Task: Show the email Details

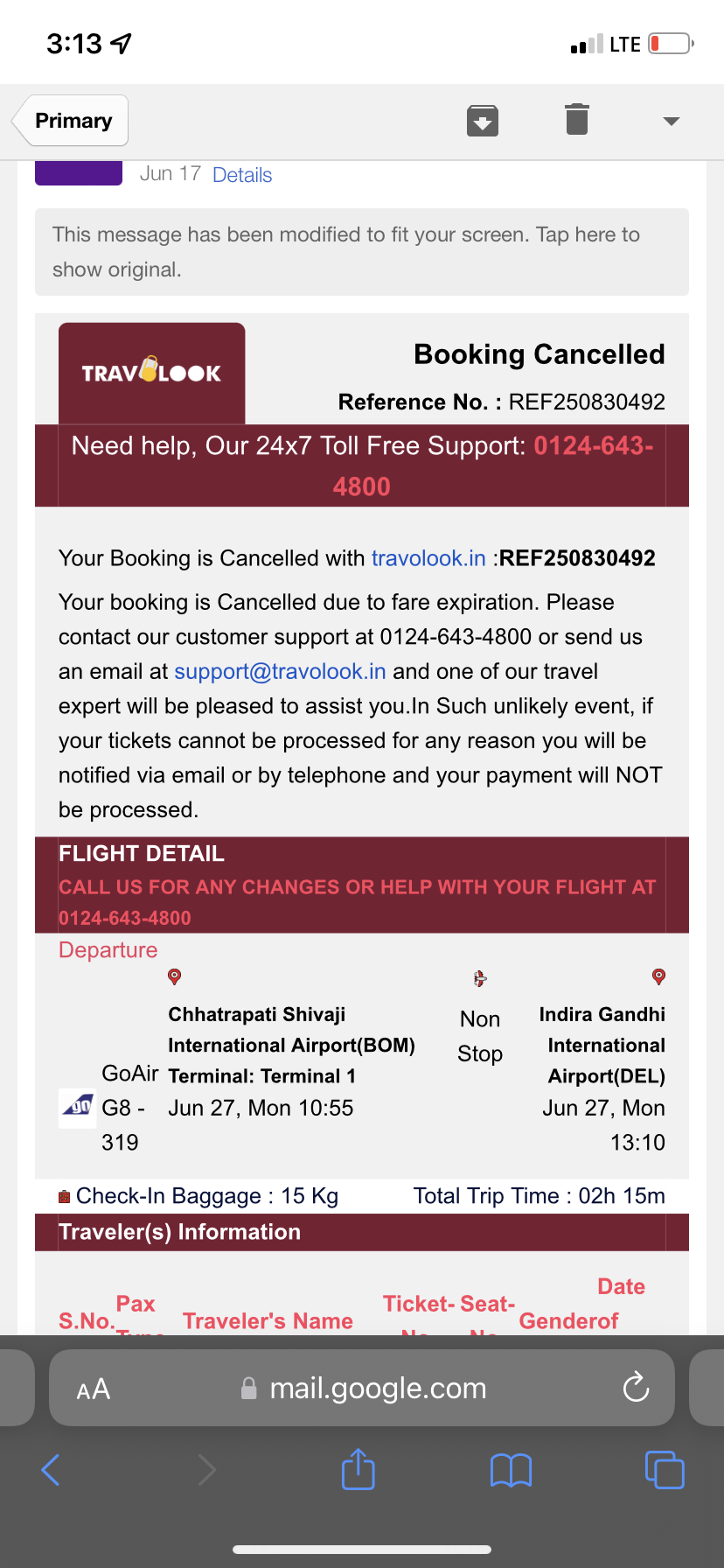Action: click(242, 175)
